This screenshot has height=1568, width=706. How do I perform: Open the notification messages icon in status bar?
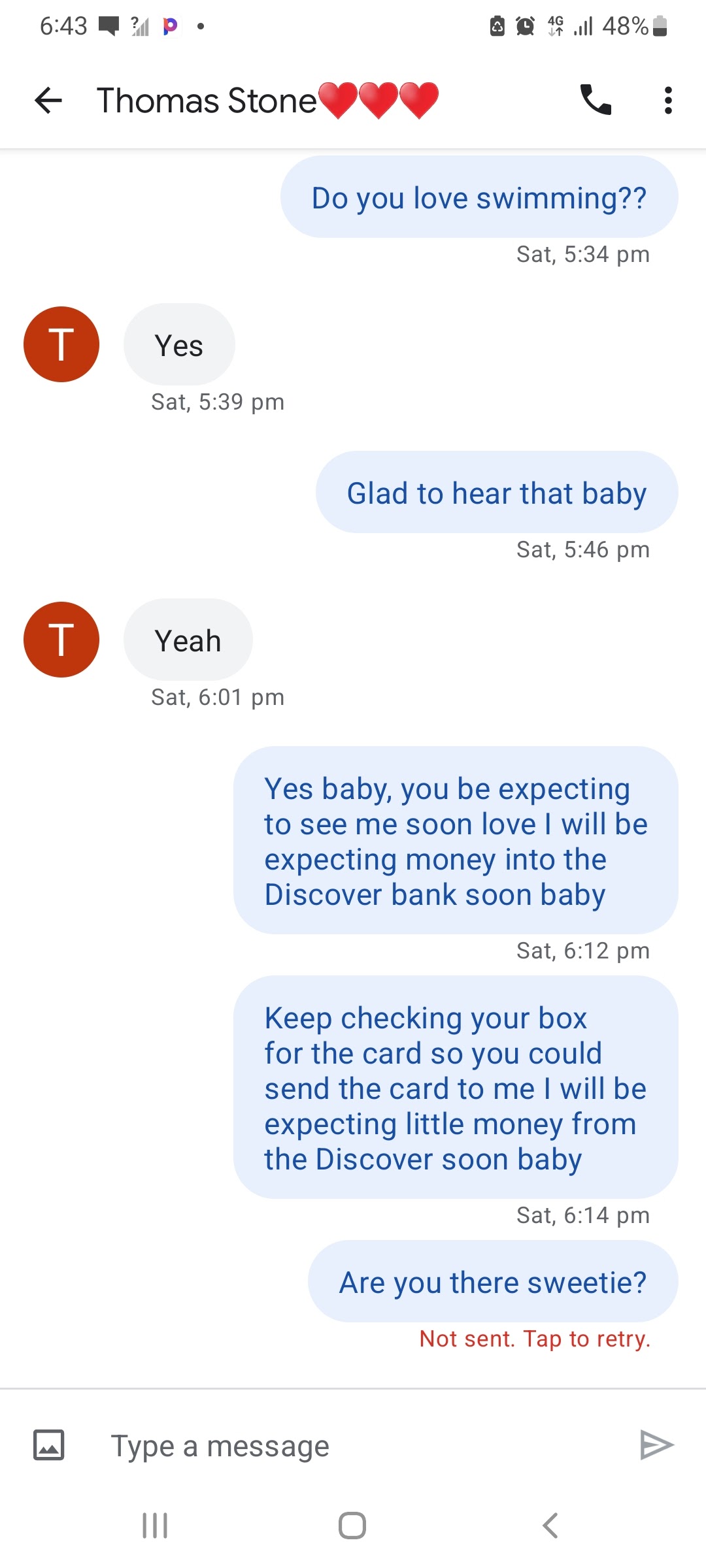pyautogui.click(x=110, y=25)
